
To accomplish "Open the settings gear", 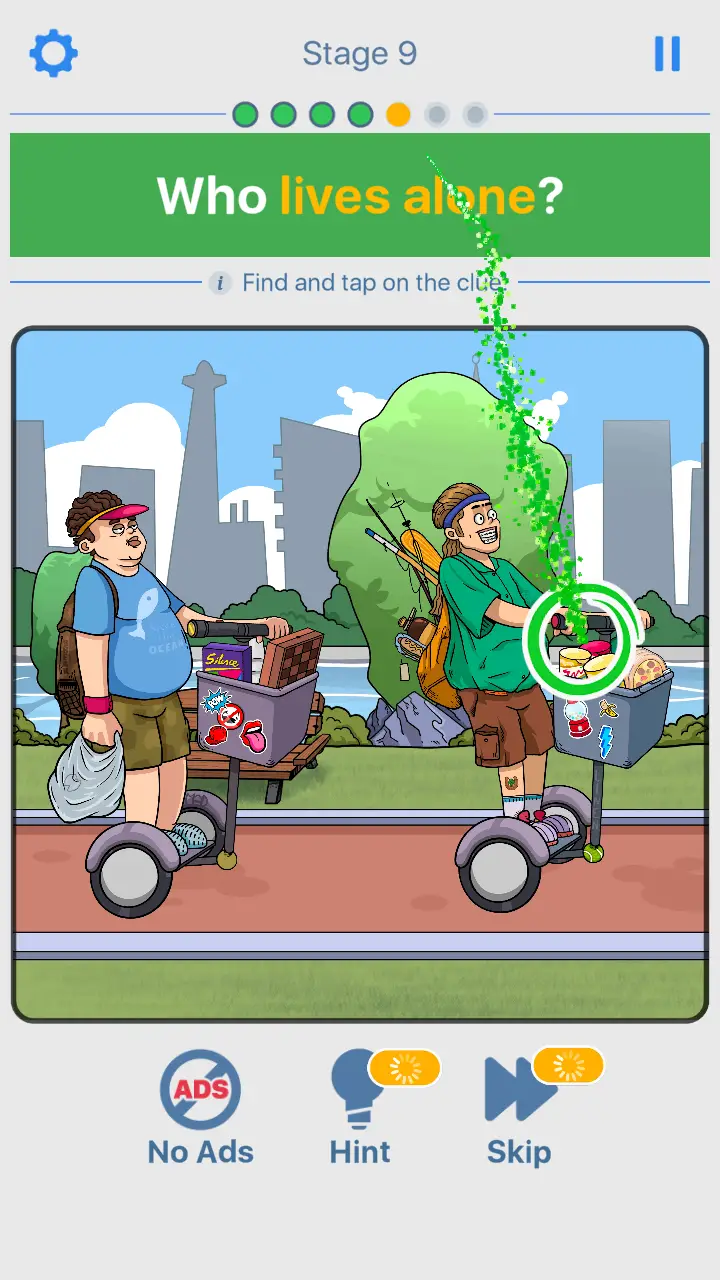I will tap(53, 54).
